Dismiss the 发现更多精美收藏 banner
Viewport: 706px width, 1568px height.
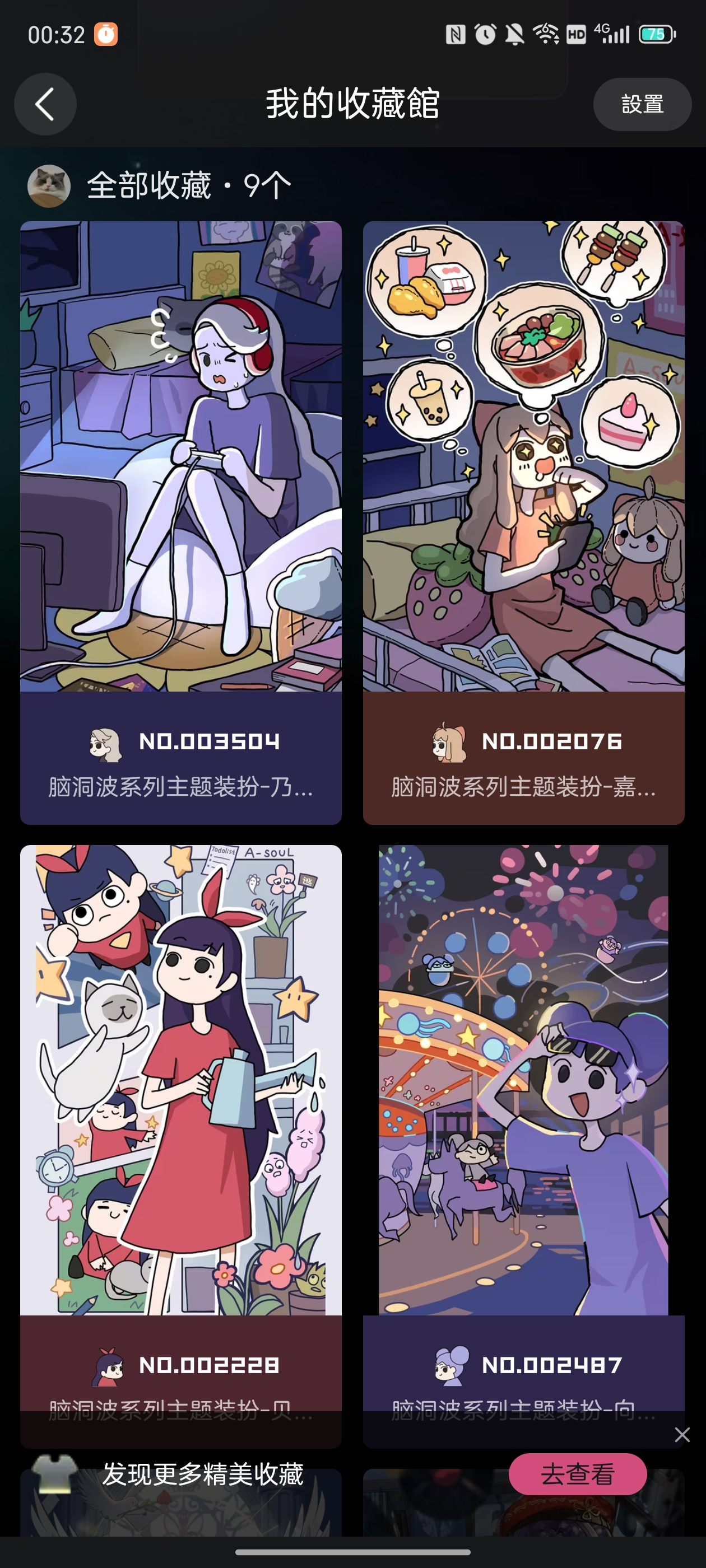(x=682, y=1435)
